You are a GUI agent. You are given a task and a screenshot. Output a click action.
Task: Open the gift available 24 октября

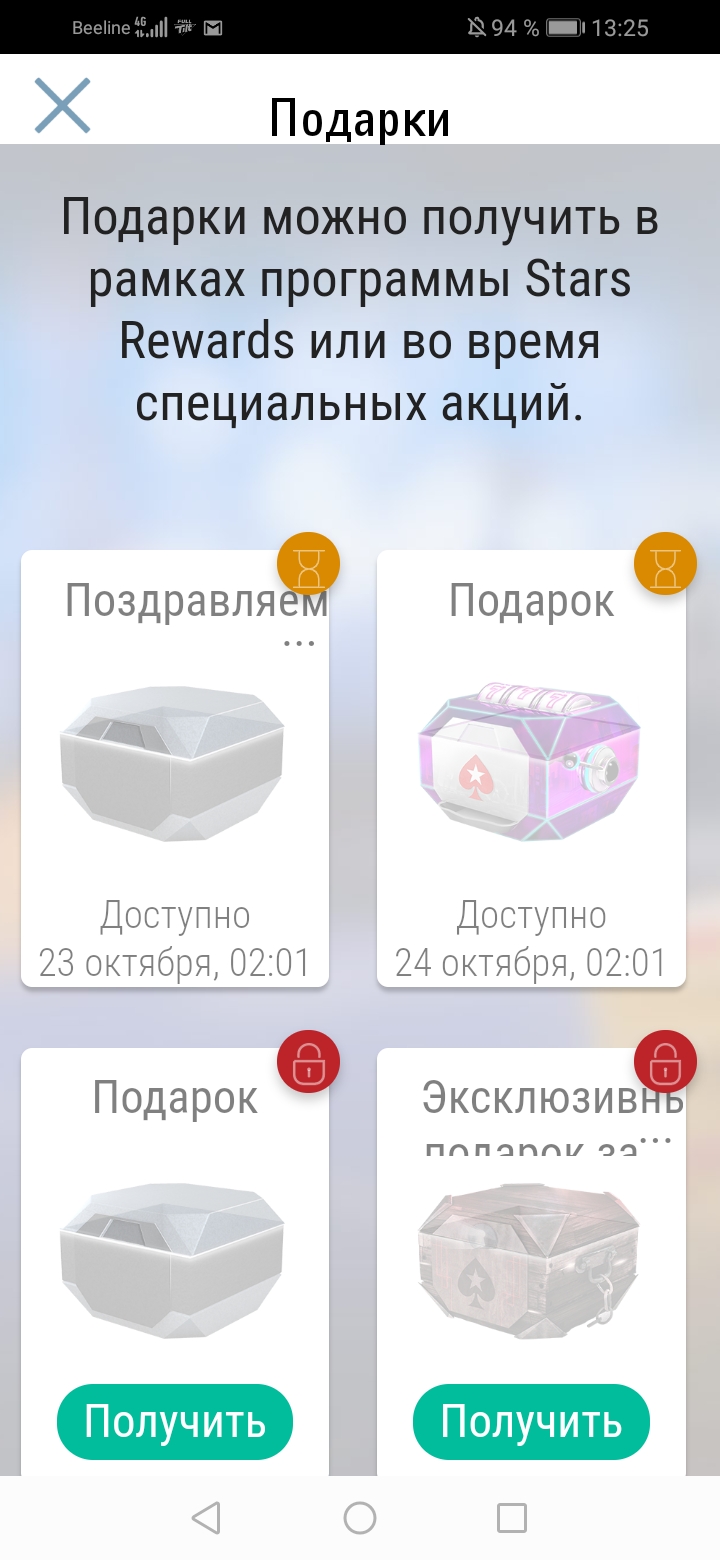531,768
